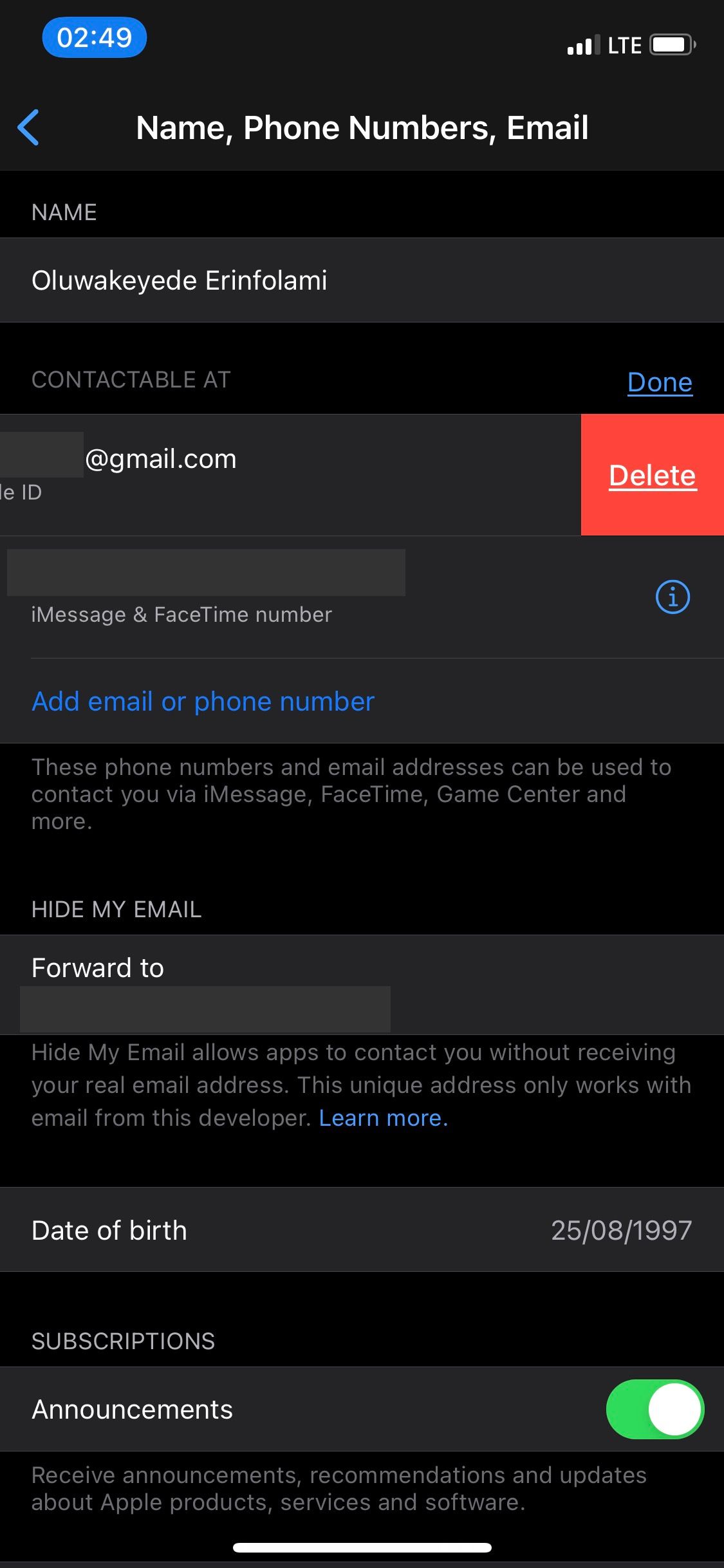Open info for iMessage & FaceTime number
724x1568 pixels.
pyautogui.click(x=673, y=597)
